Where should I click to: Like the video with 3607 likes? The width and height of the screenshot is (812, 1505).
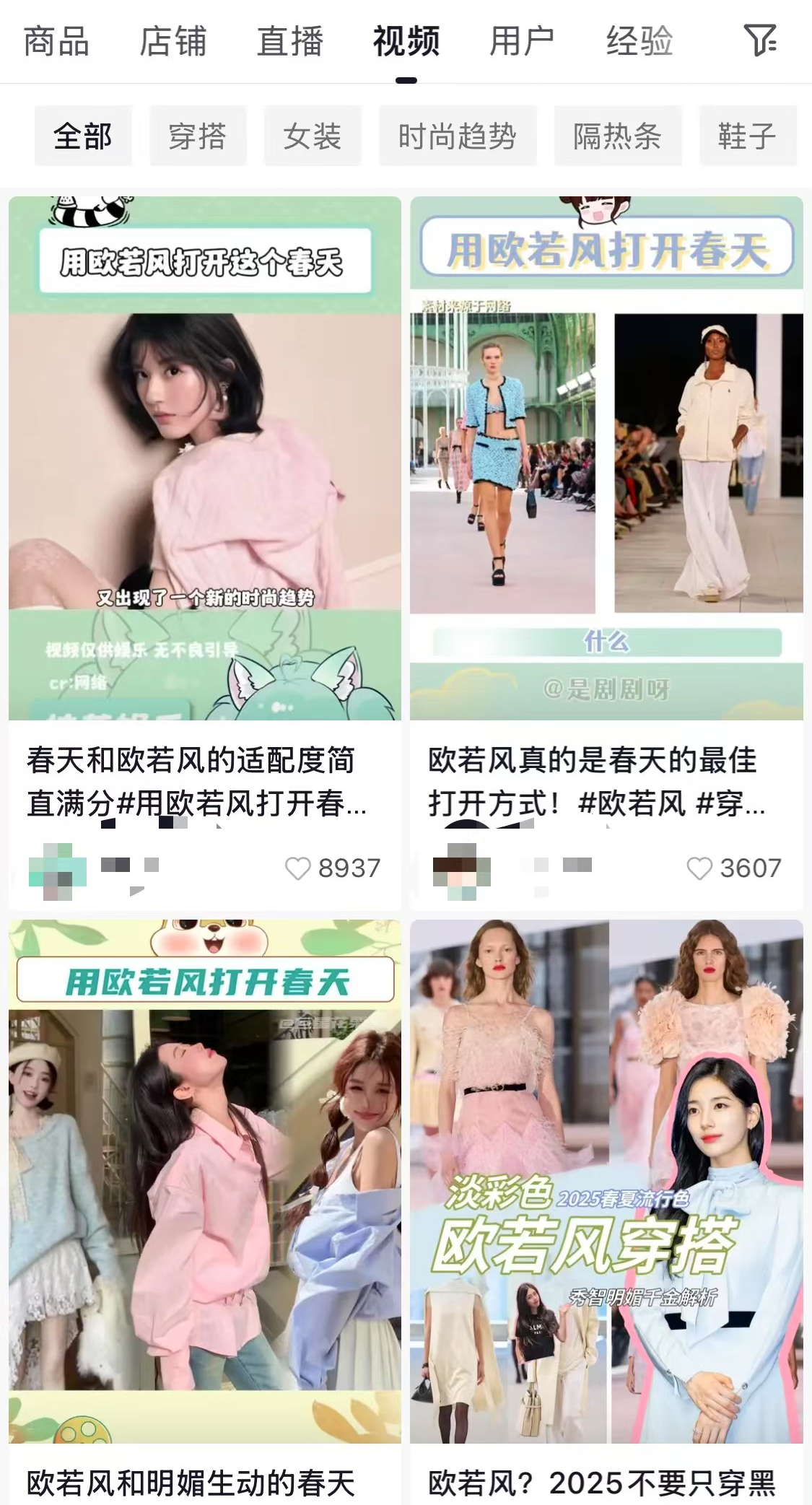[x=699, y=868]
